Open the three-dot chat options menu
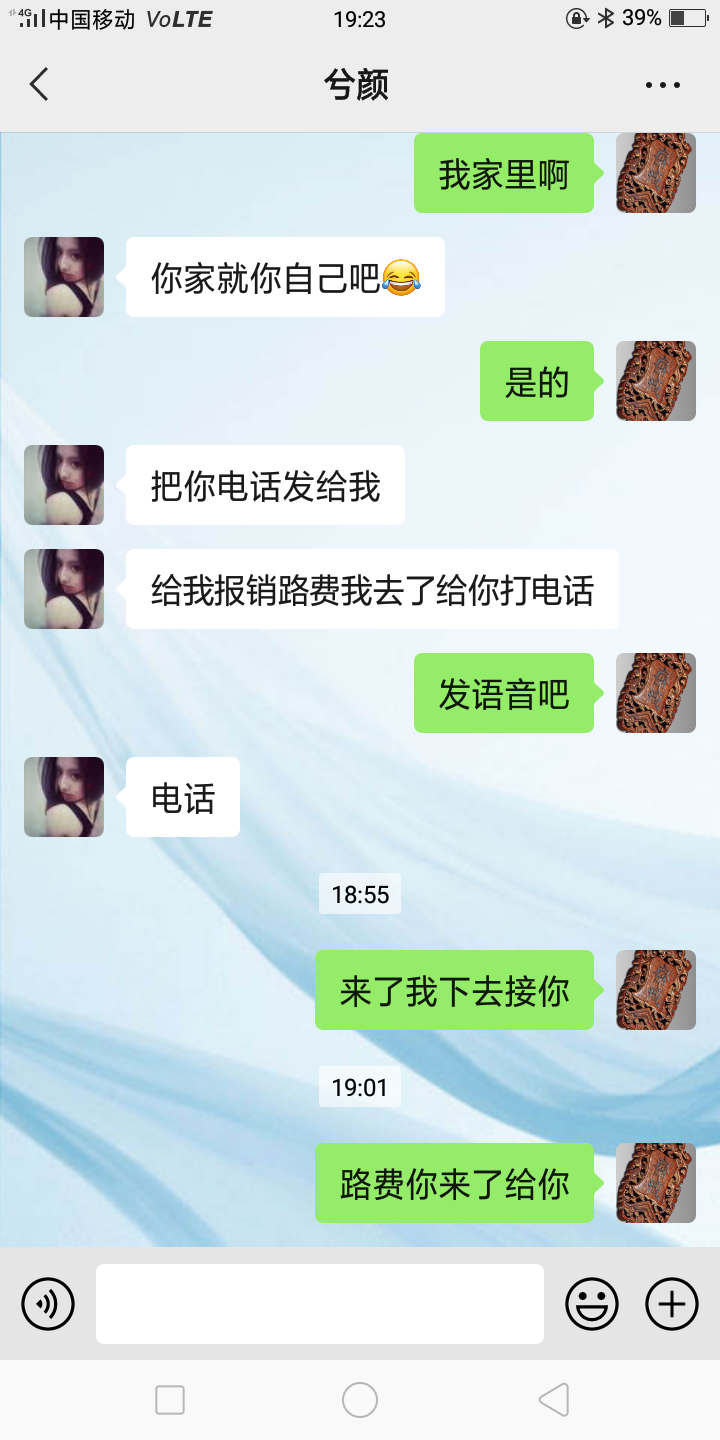 pyautogui.click(x=662, y=86)
